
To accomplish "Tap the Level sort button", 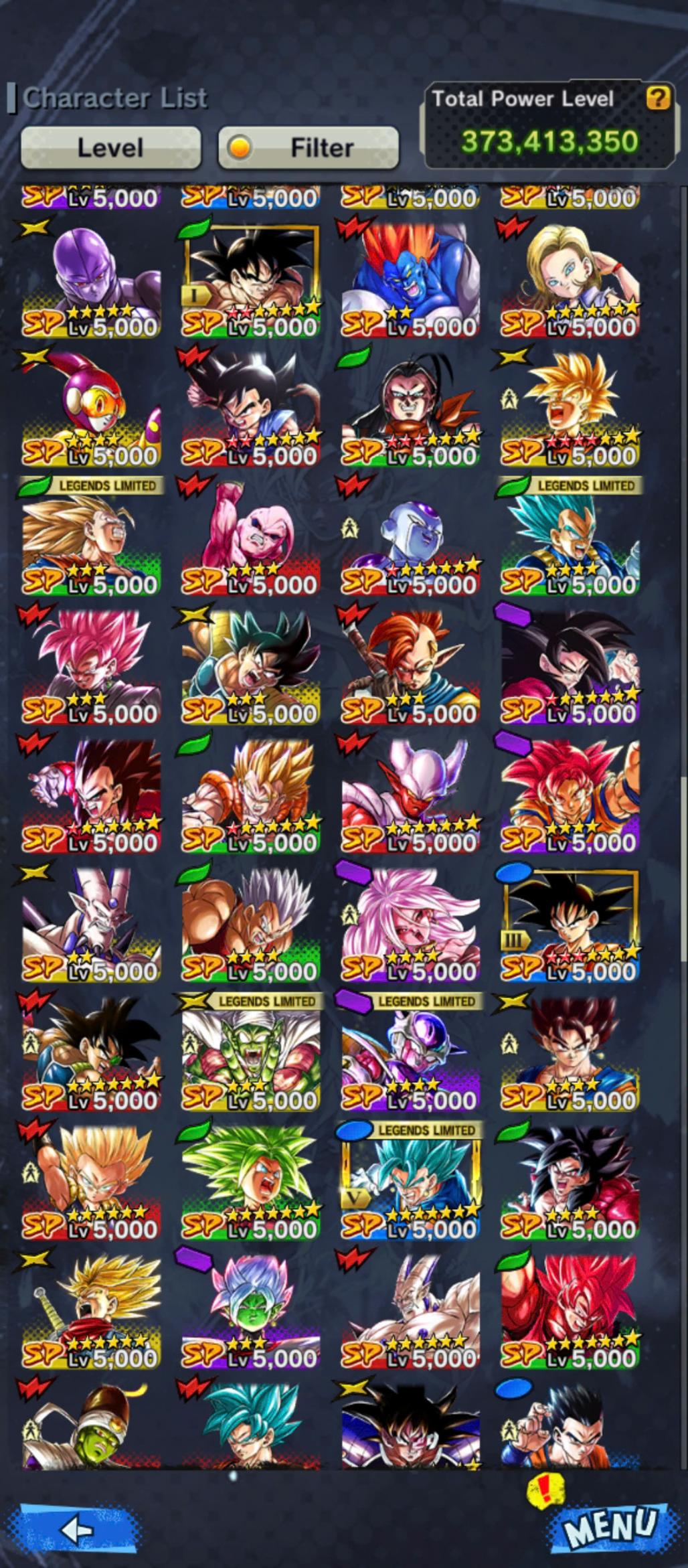I will click(110, 147).
